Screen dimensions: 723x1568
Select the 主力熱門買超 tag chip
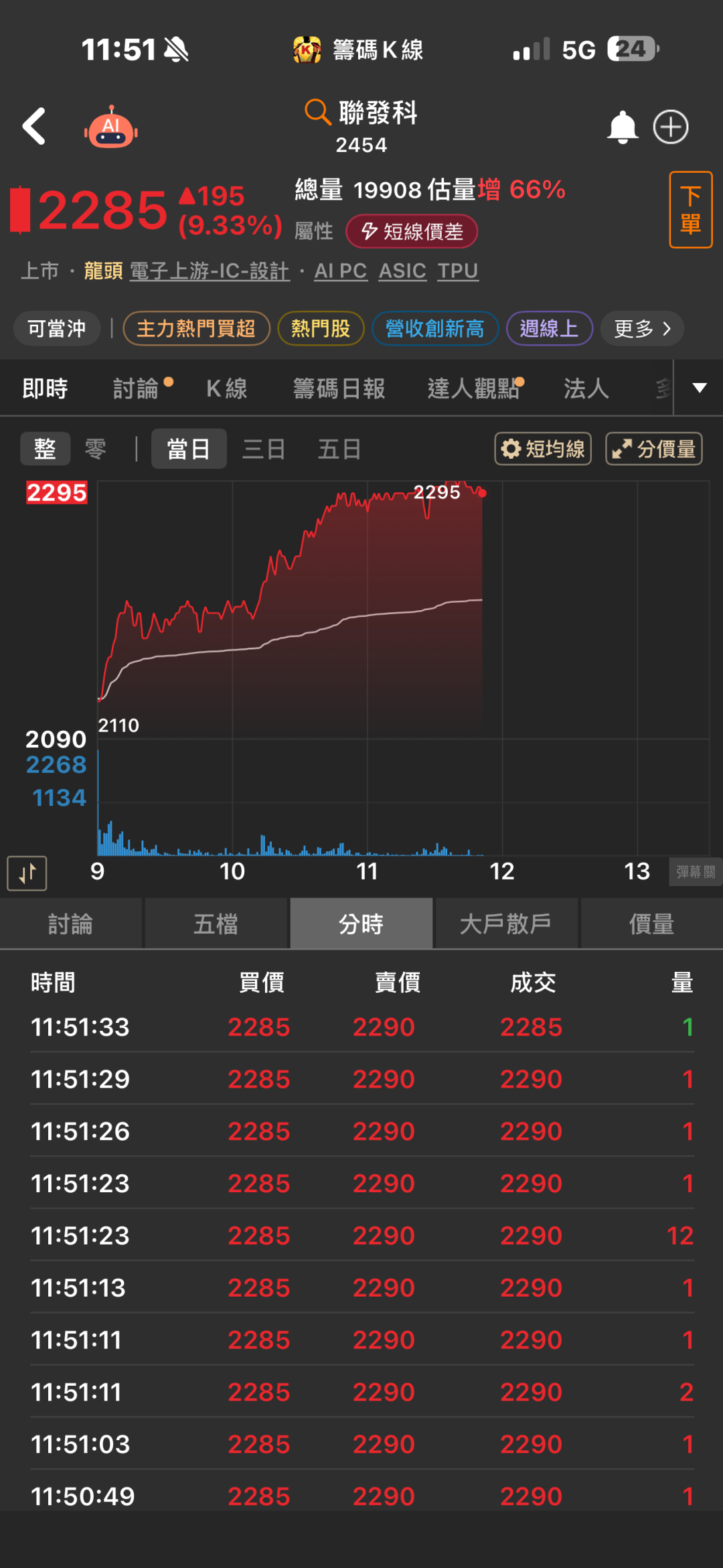(196, 328)
